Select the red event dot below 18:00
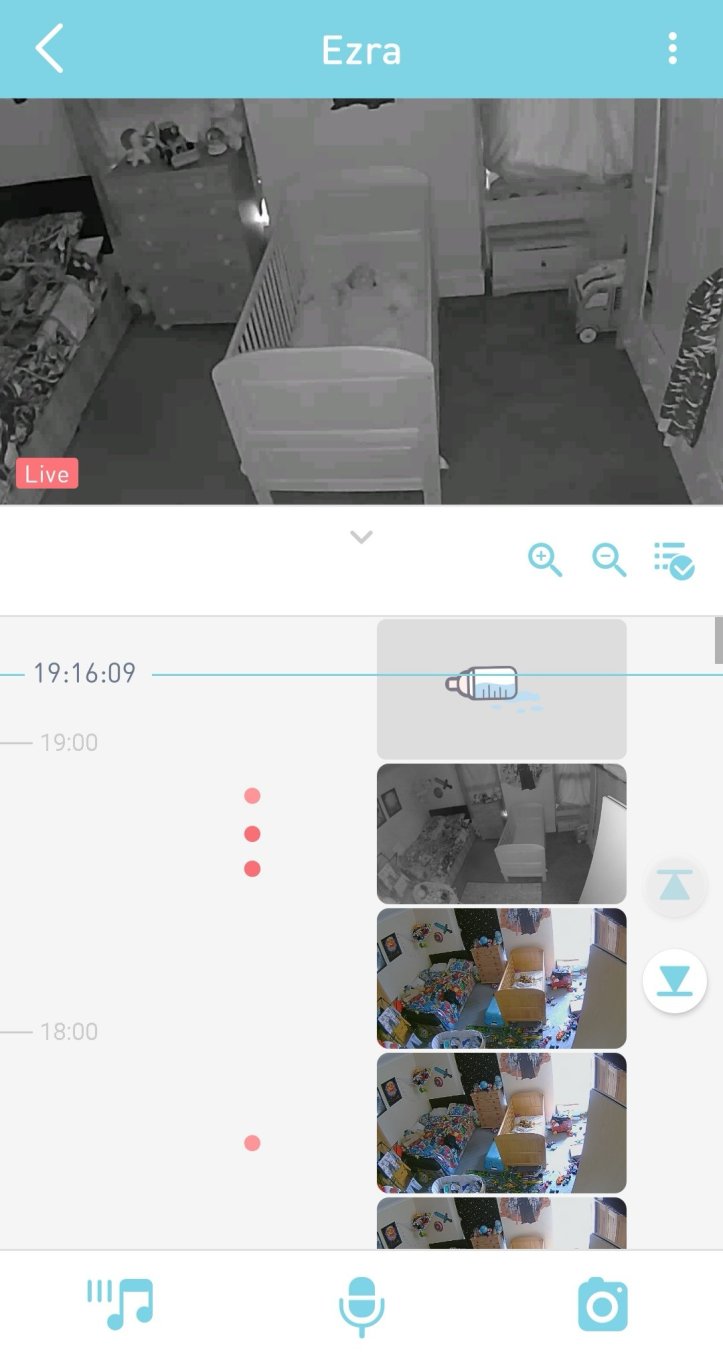 click(x=252, y=1143)
